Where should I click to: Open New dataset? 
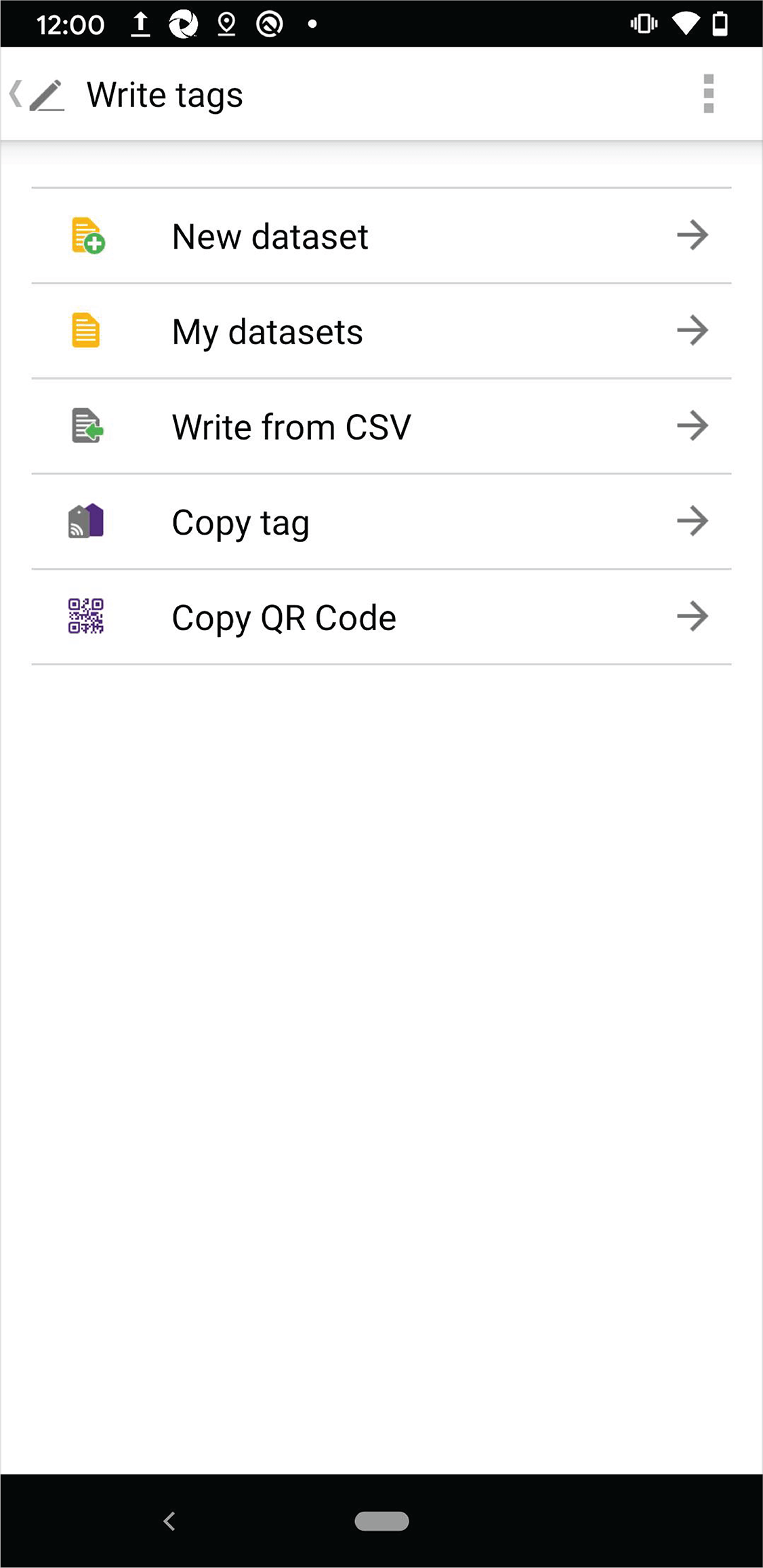click(381, 236)
